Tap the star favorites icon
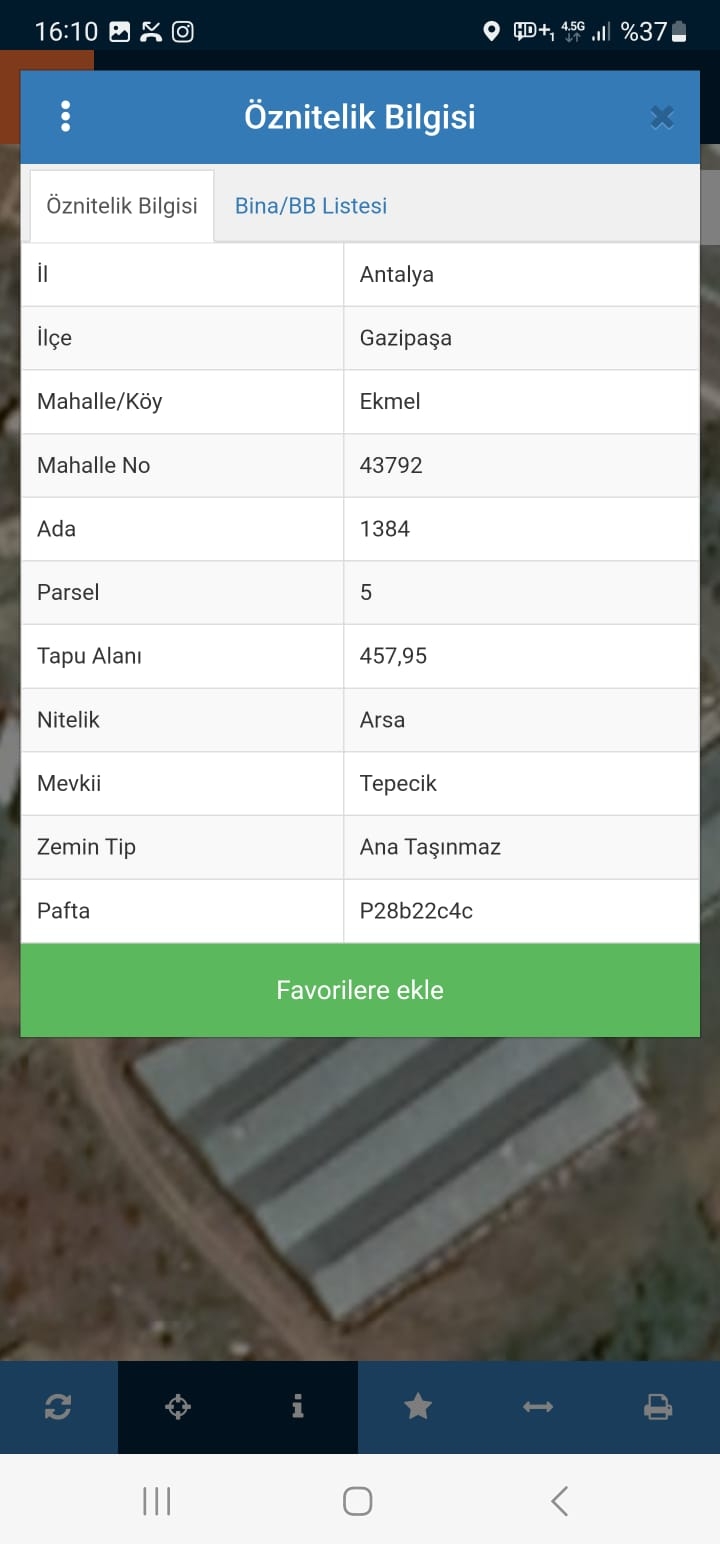This screenshot has height=1544, width=720. (417, 1406)
